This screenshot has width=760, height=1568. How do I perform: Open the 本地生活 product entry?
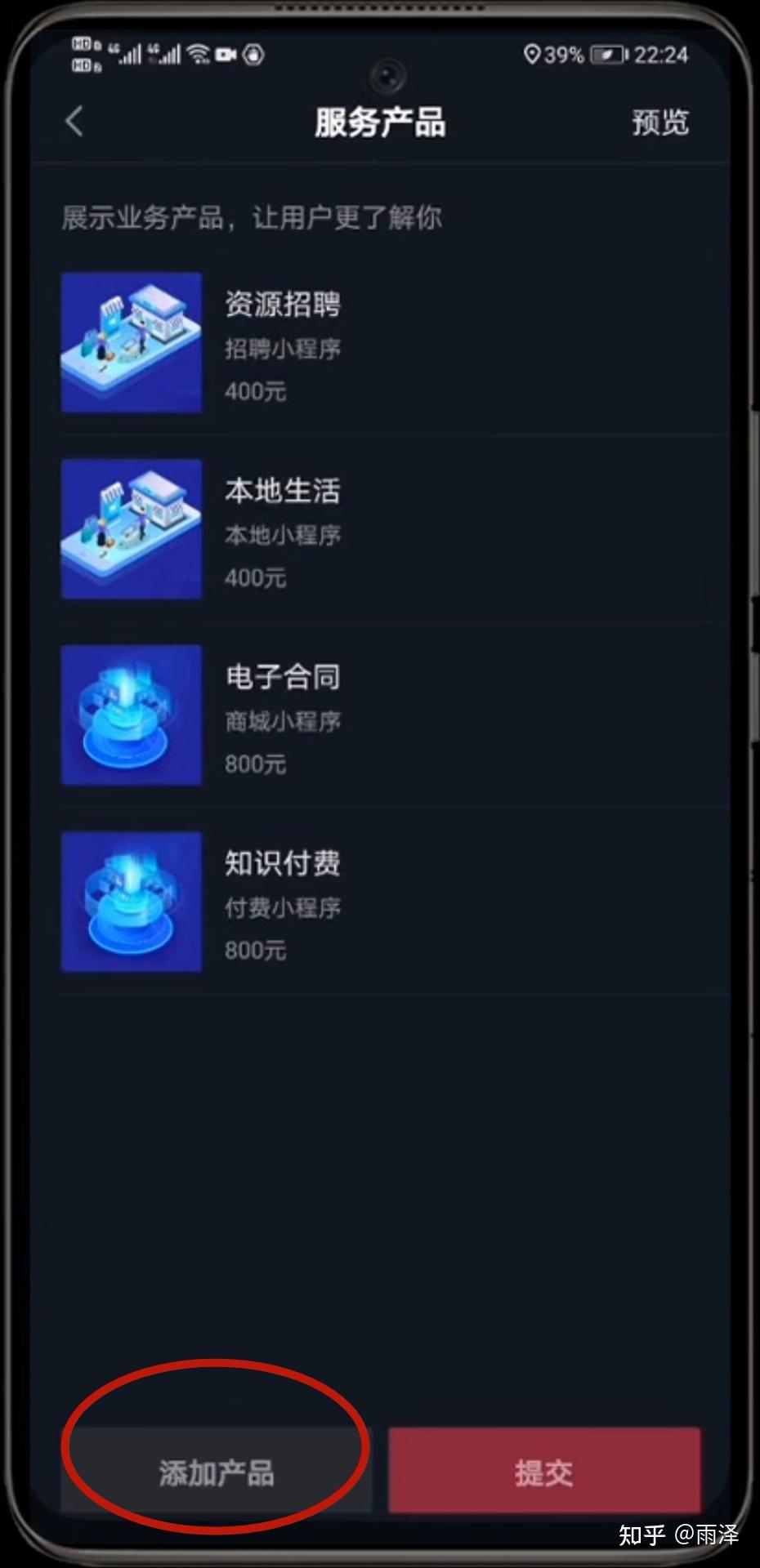pyautogui.click(x=396, y=529)
